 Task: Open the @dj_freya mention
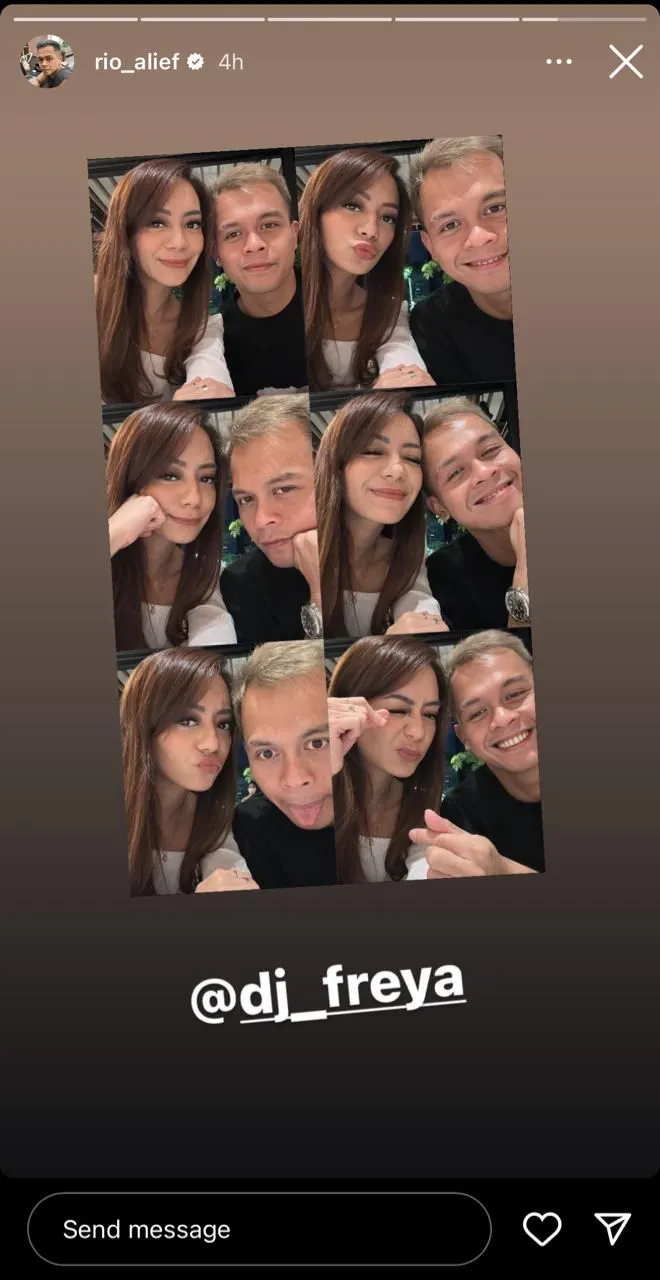327,993
